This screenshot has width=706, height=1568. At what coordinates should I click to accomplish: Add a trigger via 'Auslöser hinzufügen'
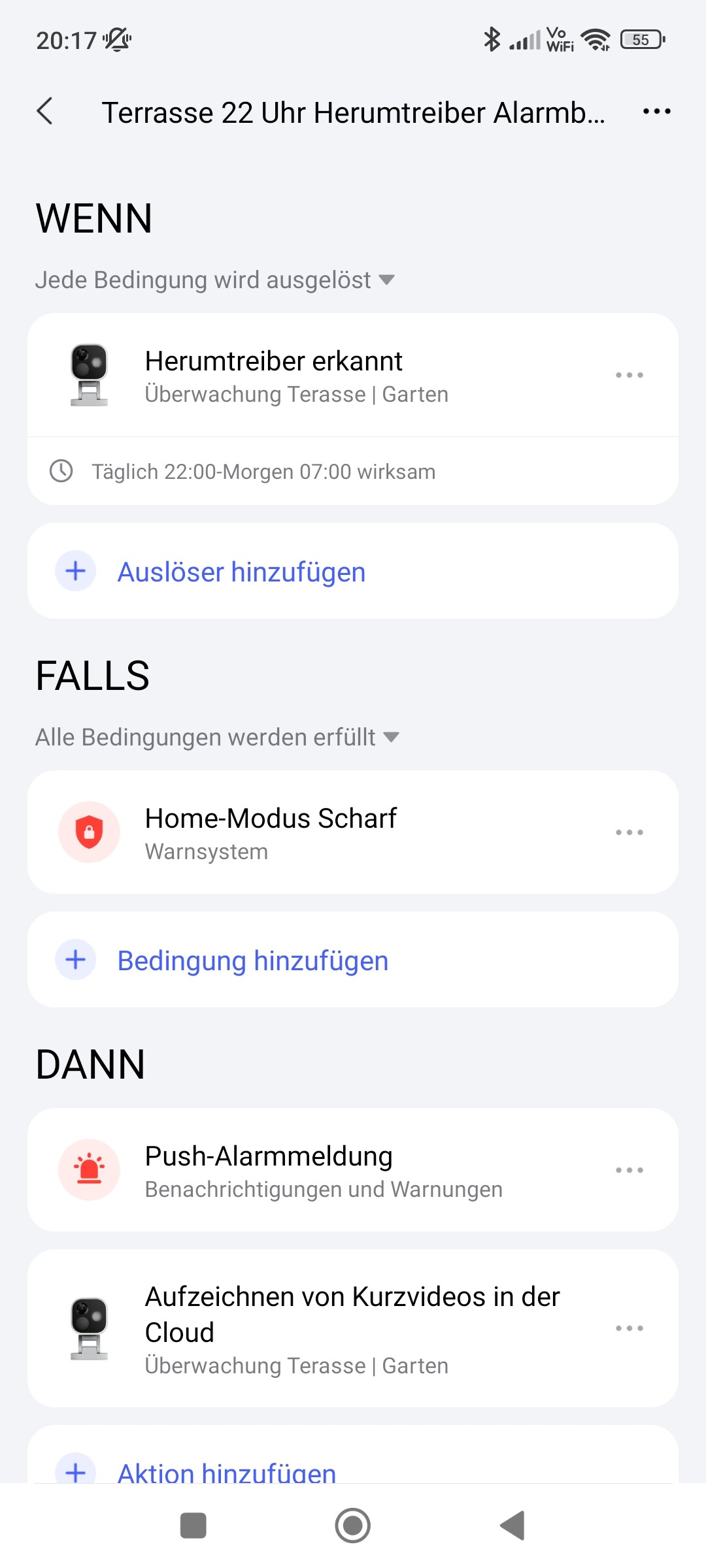tap(241, 572)
